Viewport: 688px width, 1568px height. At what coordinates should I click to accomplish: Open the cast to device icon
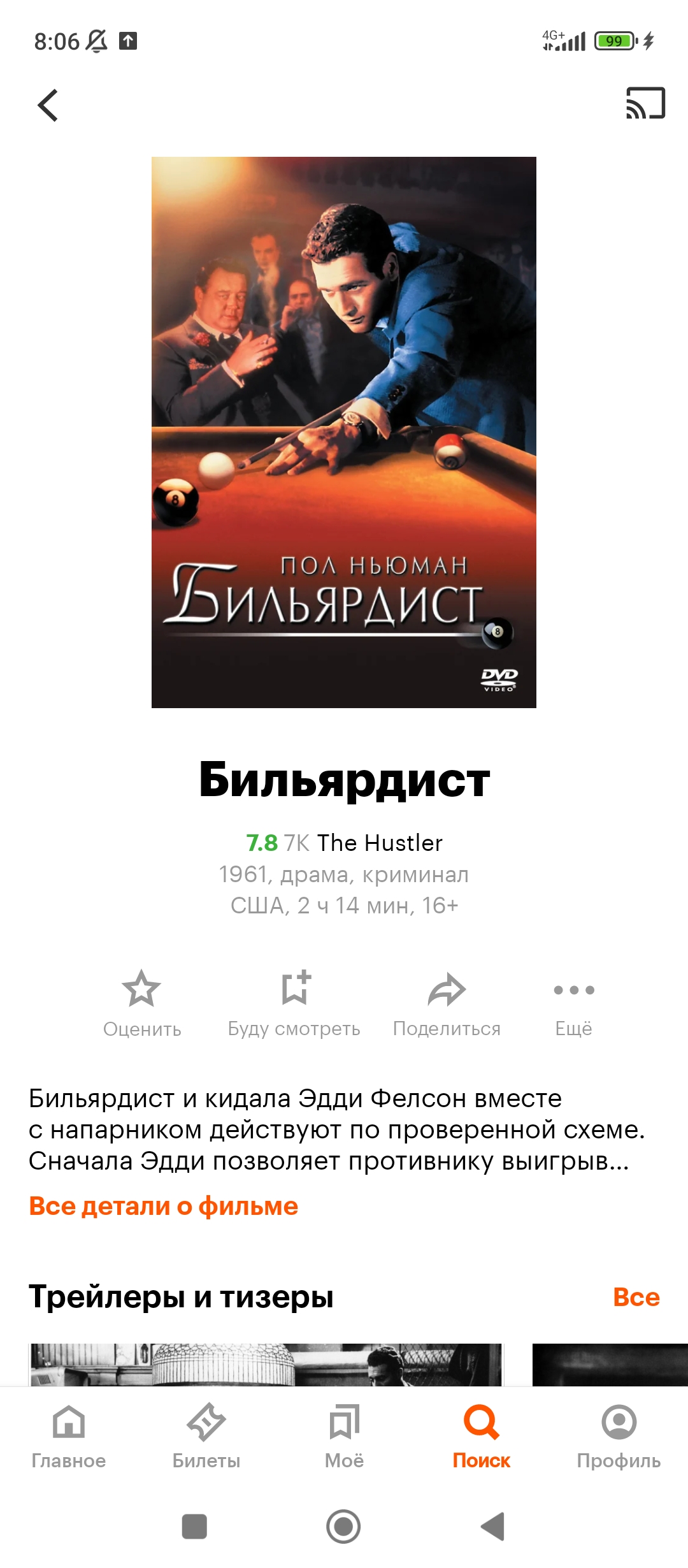coord(645,103)
